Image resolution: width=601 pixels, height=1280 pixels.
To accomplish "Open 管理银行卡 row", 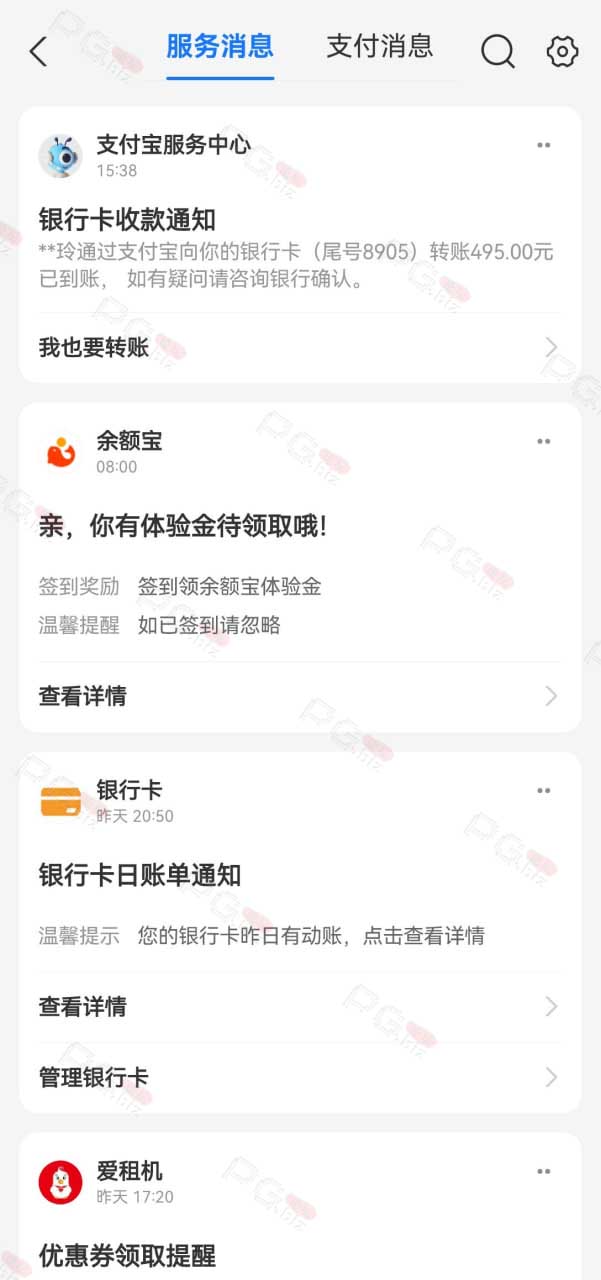I will click(300, 1077).
